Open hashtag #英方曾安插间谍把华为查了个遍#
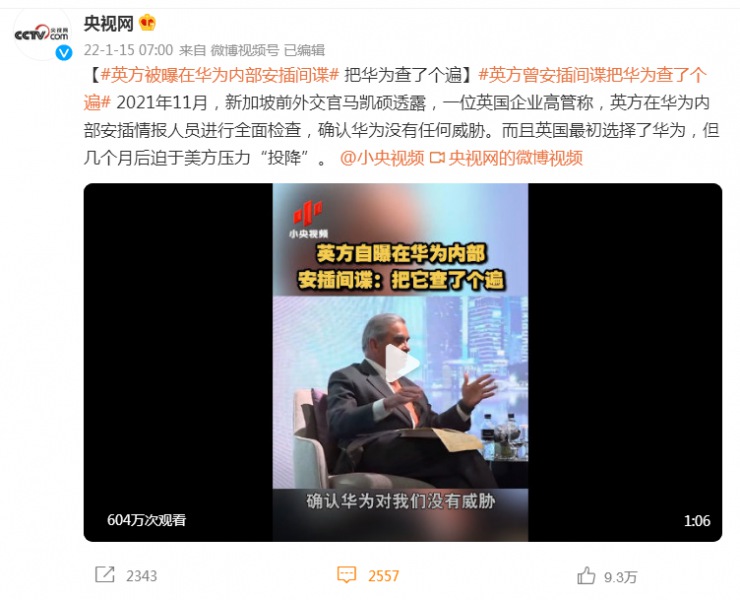Screen dimensions: 740x600 coord(592,76)
